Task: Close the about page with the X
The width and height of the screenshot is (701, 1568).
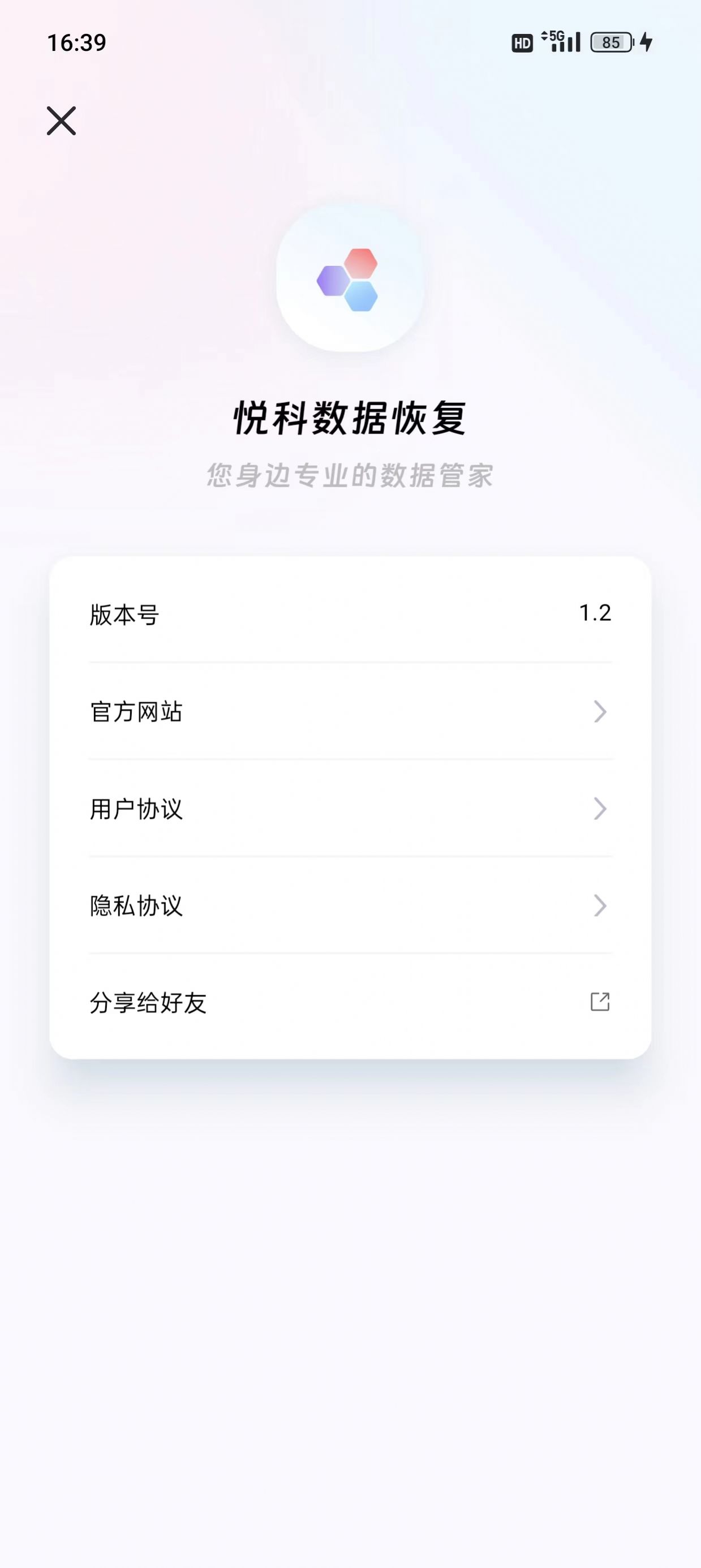Action: click(63, 121)
